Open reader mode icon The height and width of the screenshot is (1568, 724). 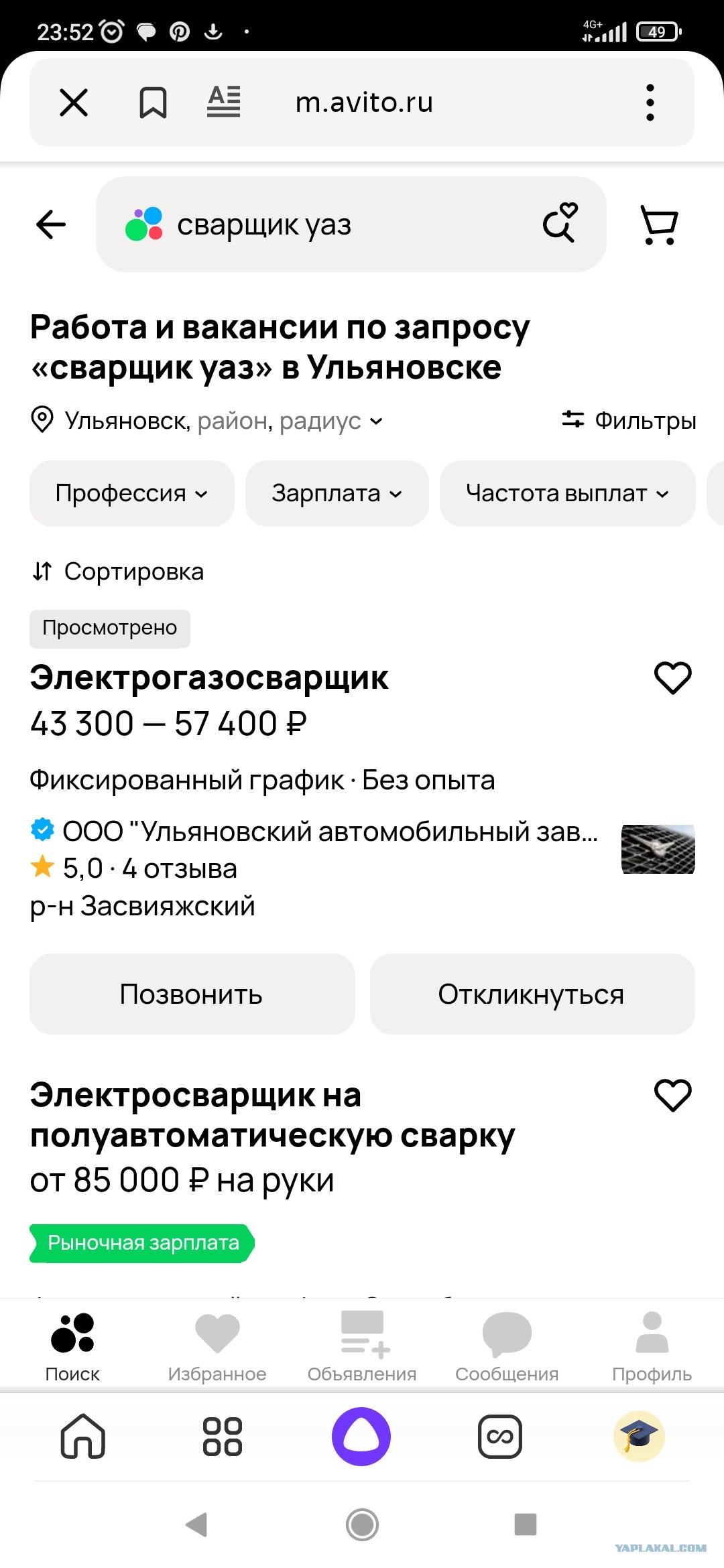(224, 102)
